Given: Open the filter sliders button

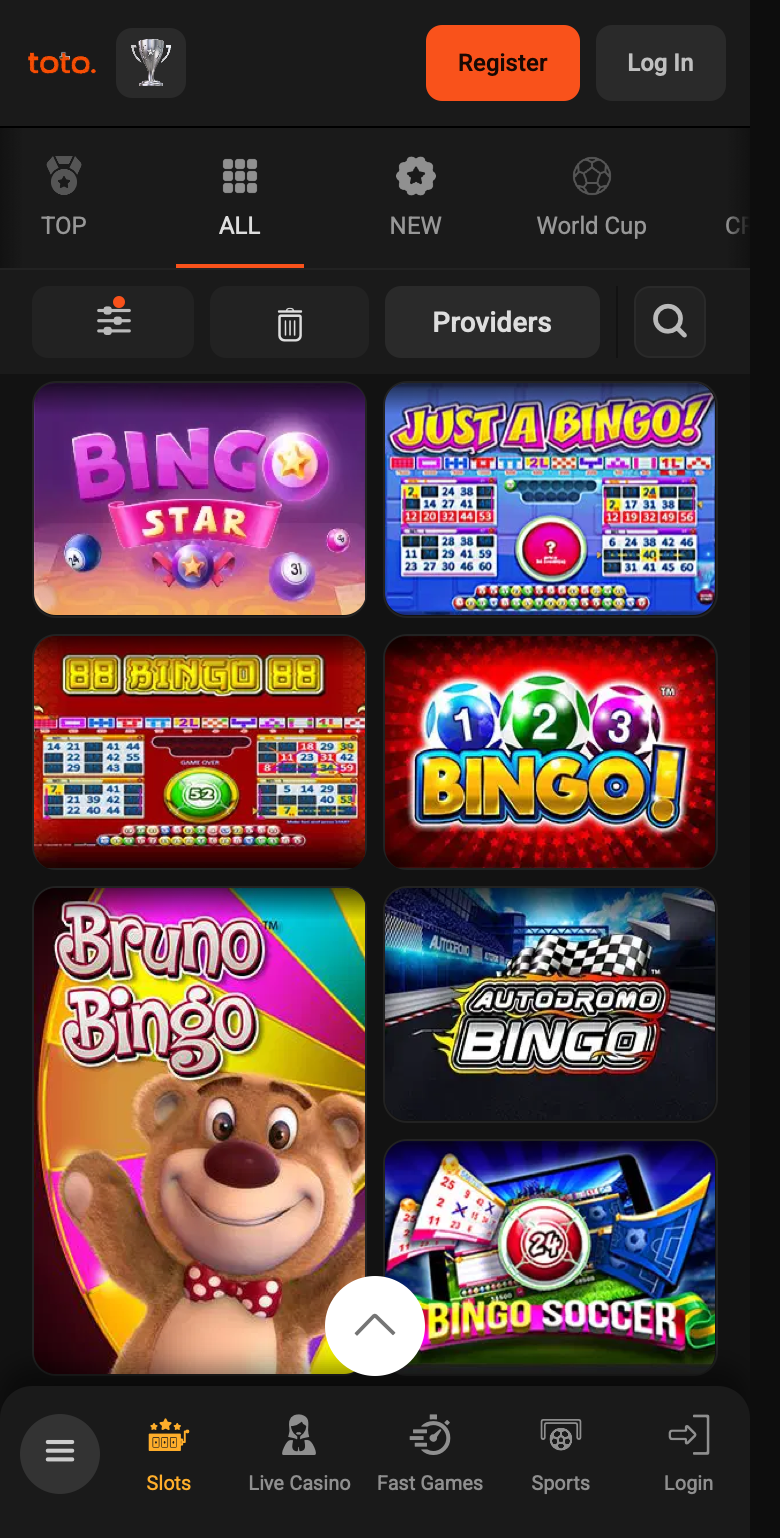Looking at the screenshot, I should [x=113, y=322].
